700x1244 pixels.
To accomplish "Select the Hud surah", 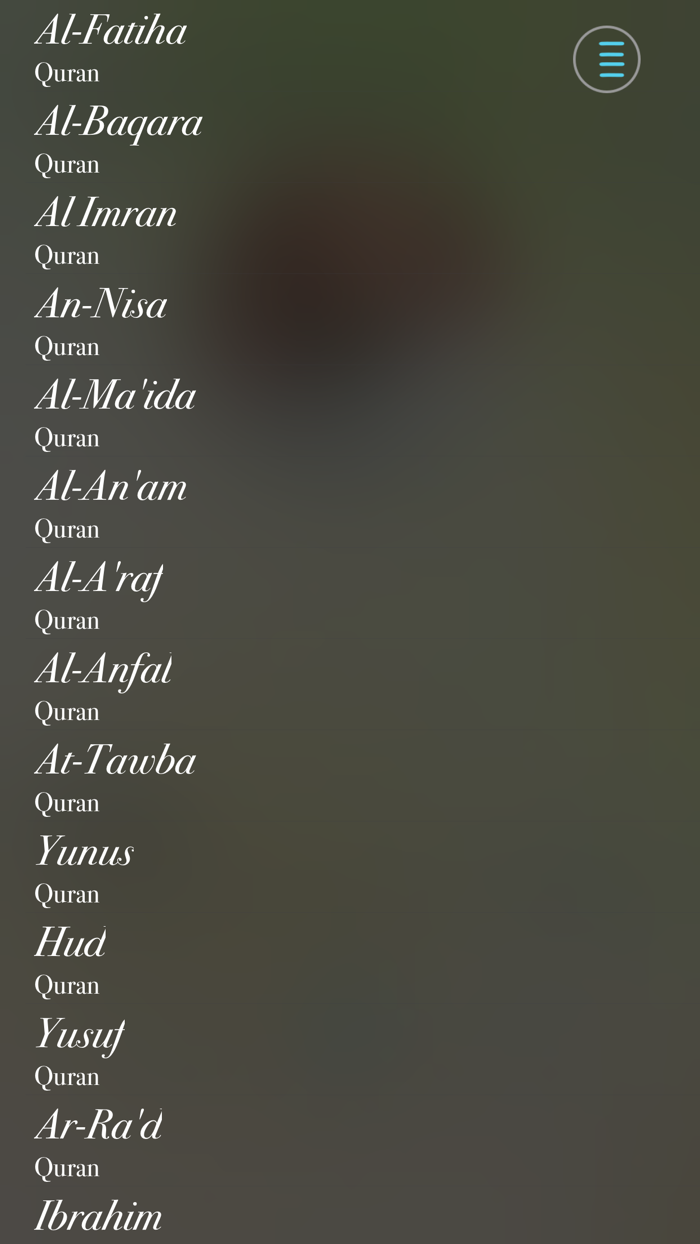I will (70, 944).
